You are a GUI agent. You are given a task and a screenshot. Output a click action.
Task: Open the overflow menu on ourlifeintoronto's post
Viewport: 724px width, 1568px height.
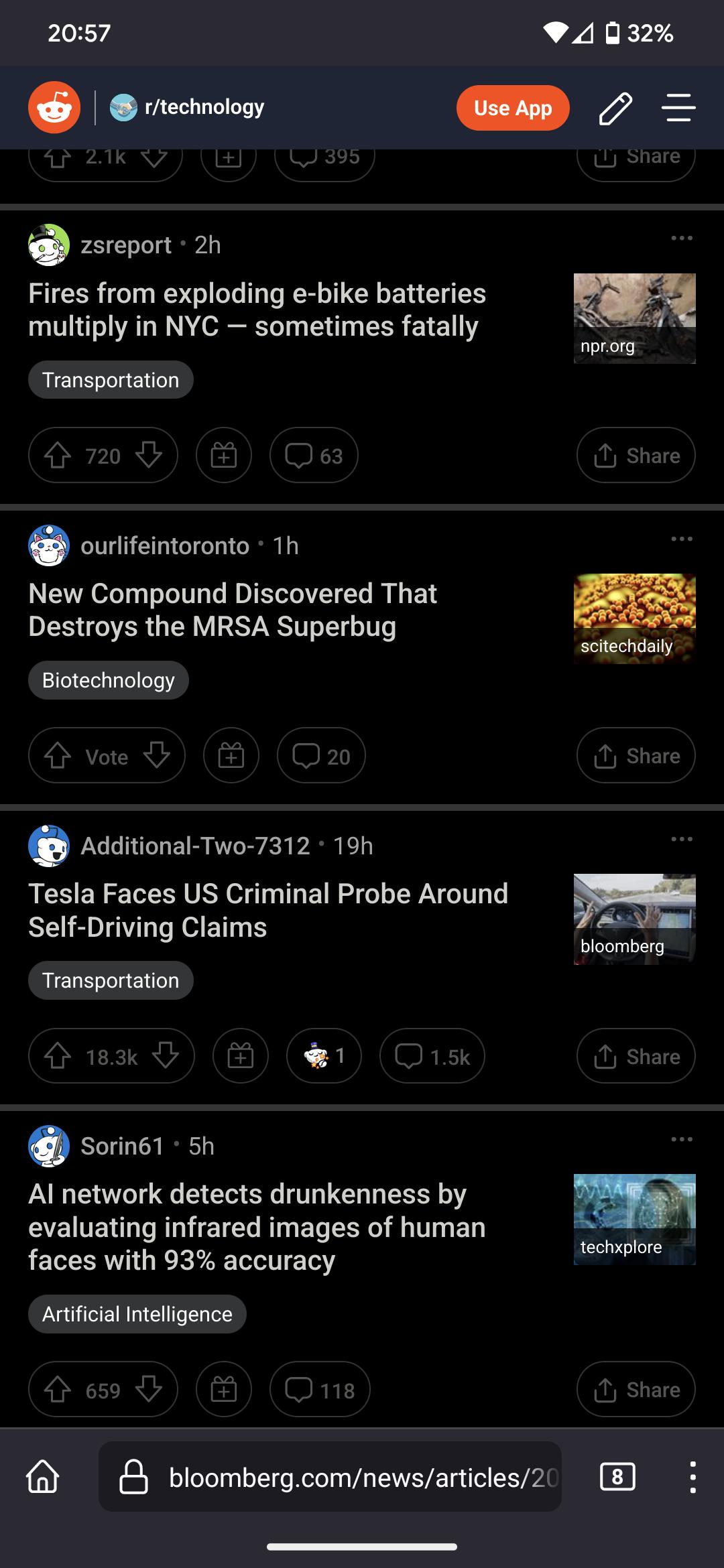[681, 539]
